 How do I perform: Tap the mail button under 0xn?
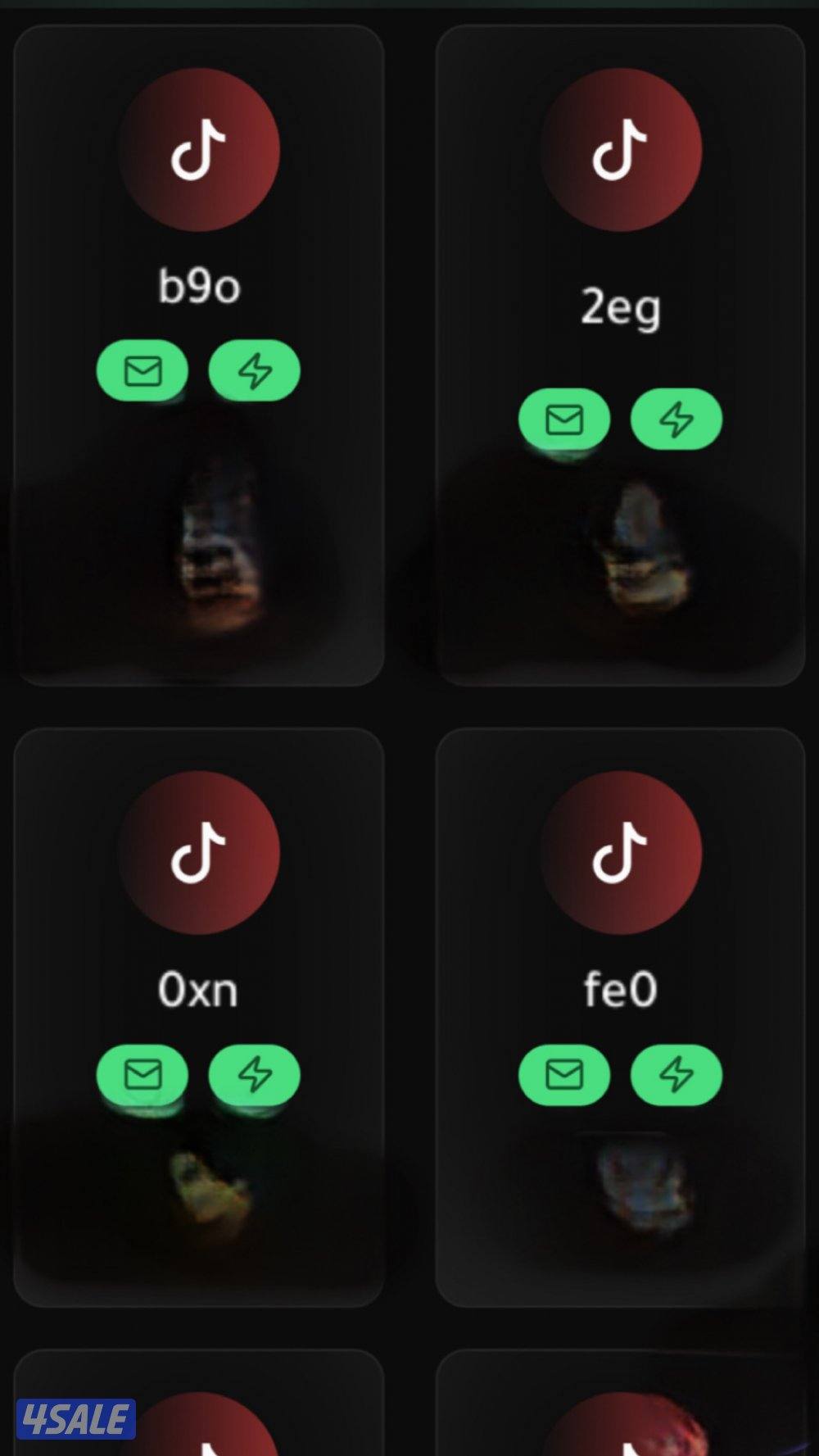(x=143, y=1073)
